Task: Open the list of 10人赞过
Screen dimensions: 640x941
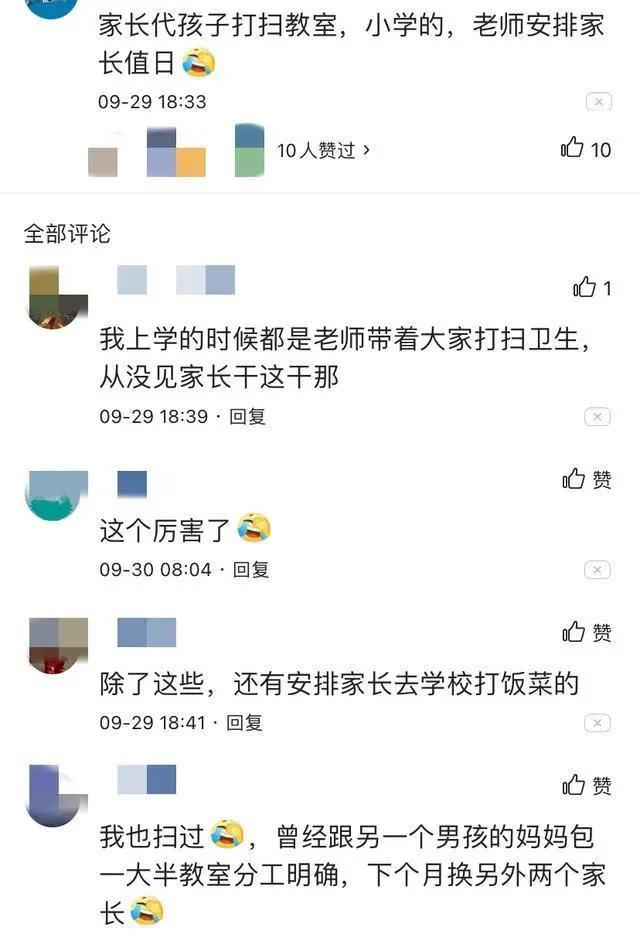Action: 323,150
